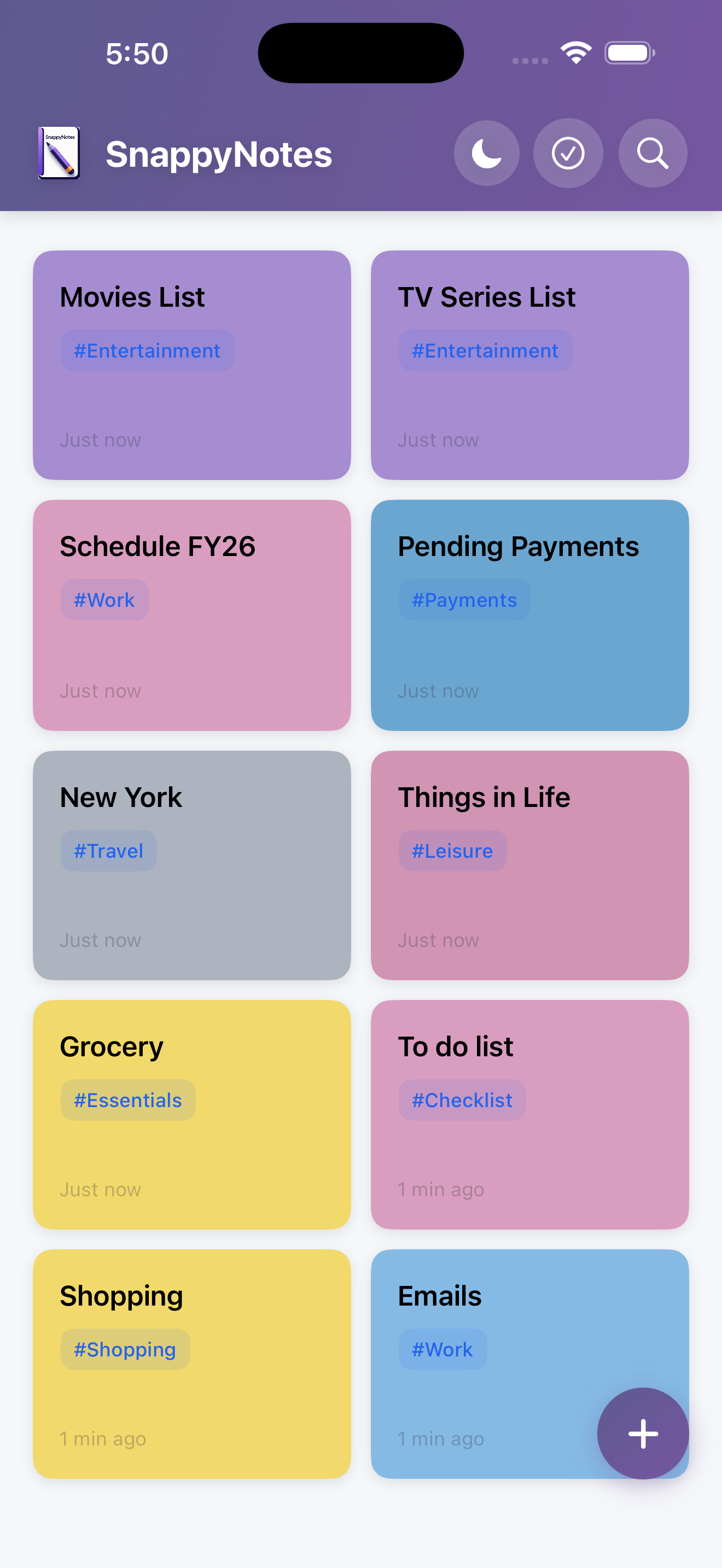Click the SnappyNotes app logo
This screenshot has height=1568, width=722.
click(x=59, y=153)
